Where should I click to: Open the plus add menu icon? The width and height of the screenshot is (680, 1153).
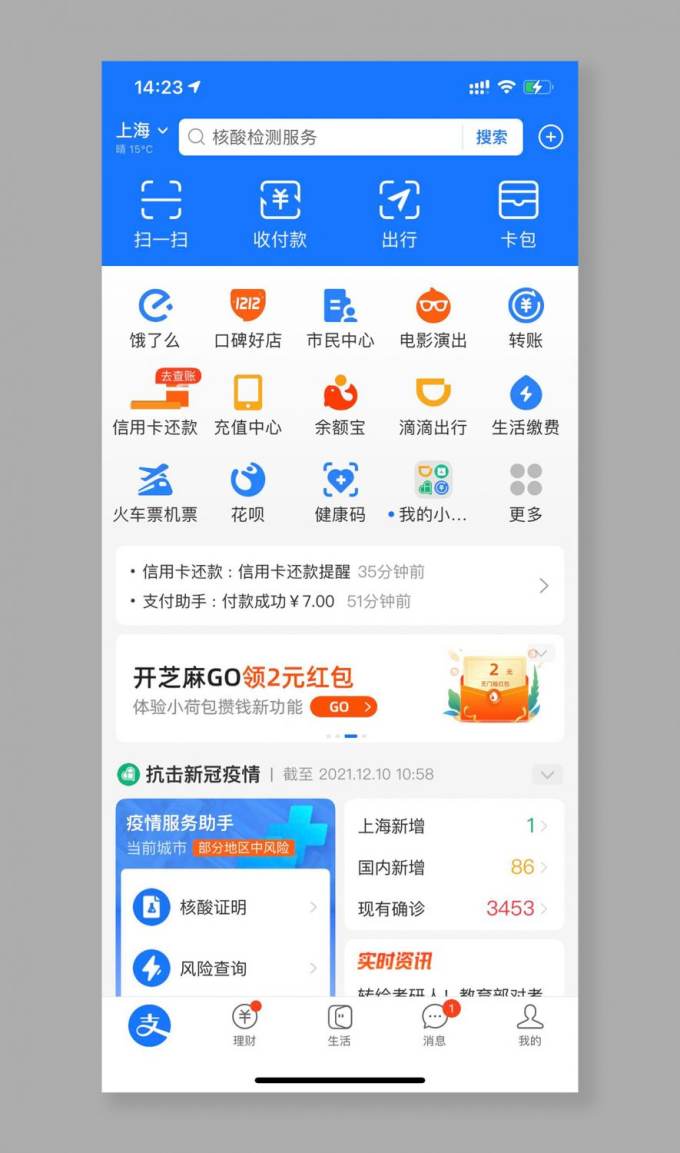[551, 137]
